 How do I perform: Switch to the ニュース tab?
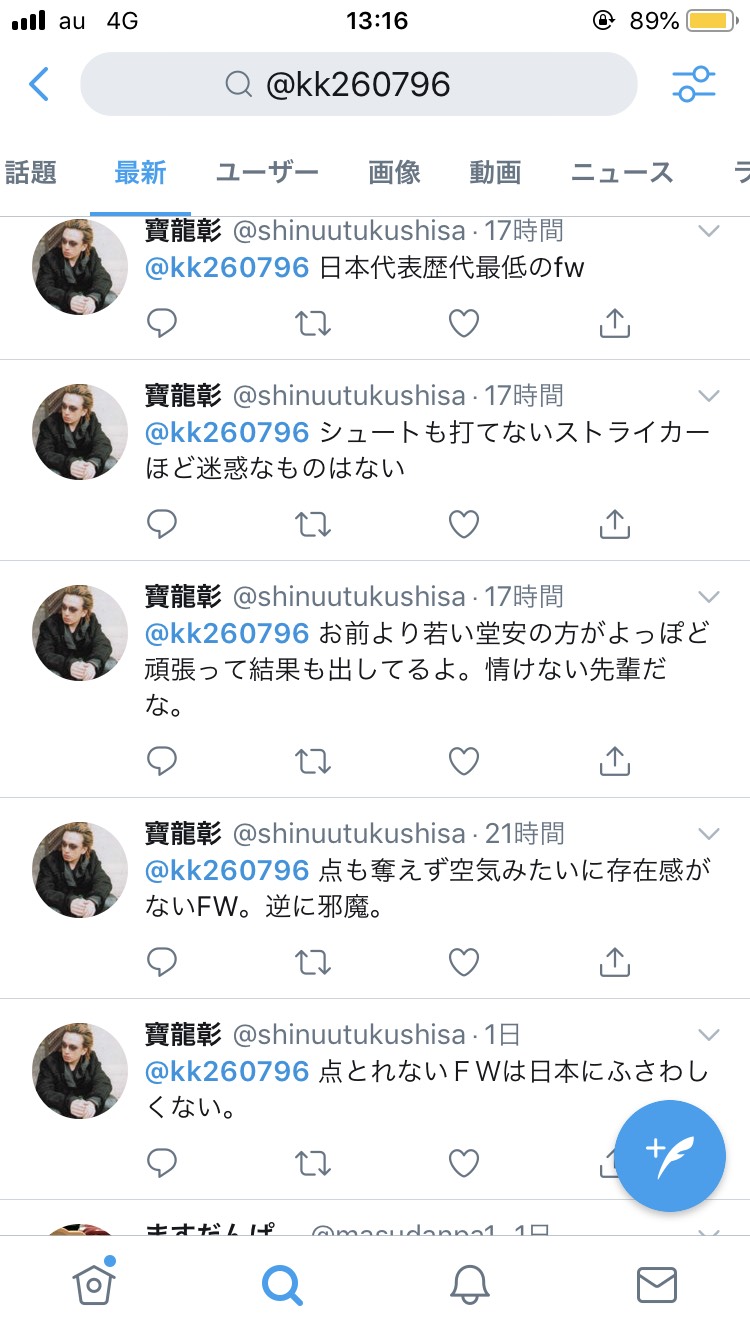pos(622,173)
